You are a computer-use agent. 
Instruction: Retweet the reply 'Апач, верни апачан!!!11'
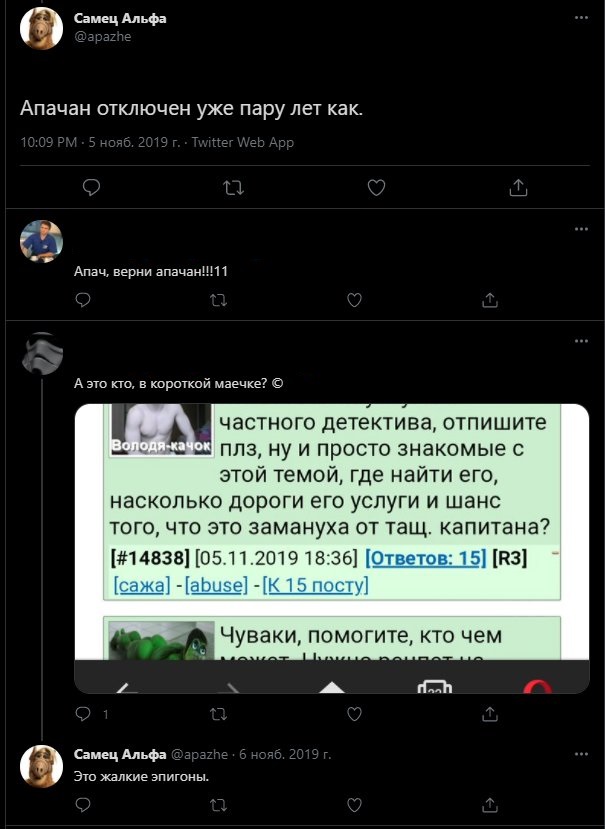coord(217,299)
